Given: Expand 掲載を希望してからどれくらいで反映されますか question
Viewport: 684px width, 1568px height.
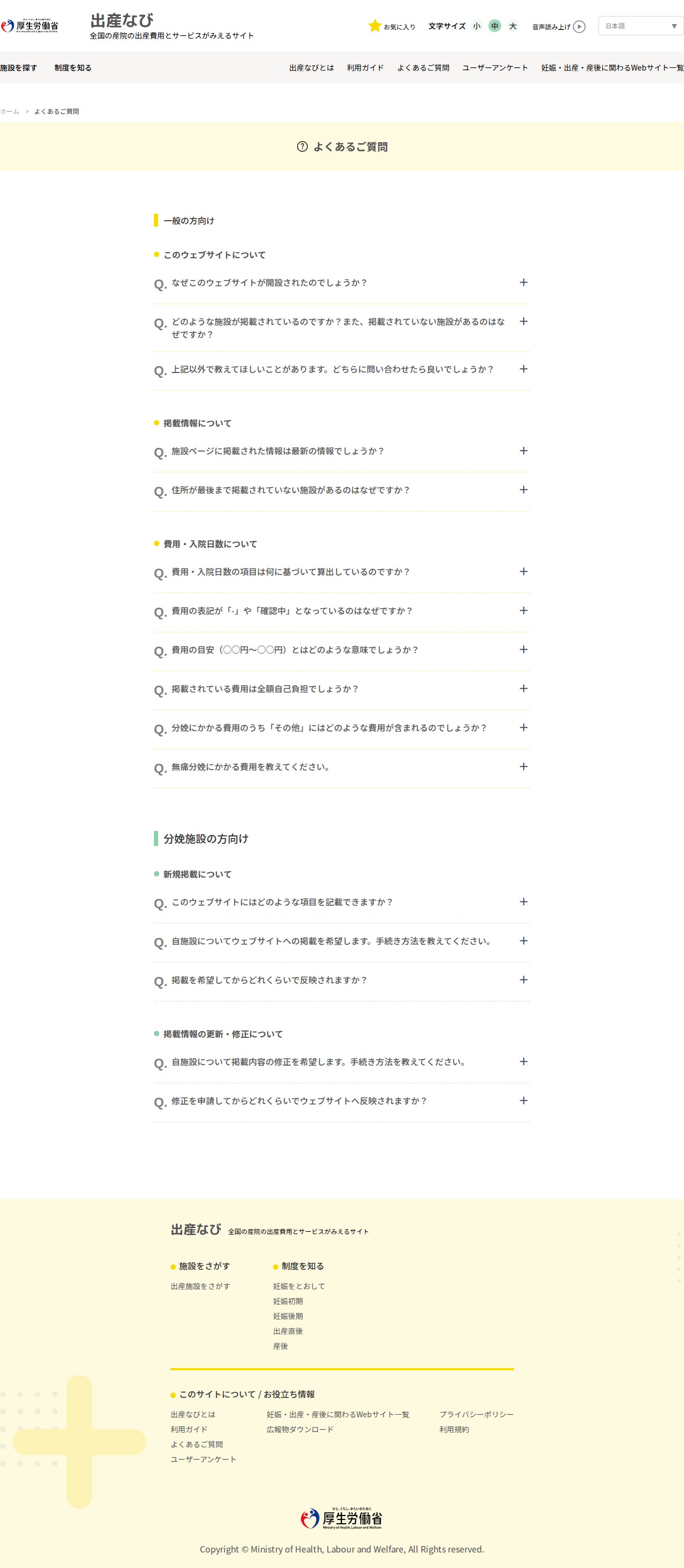Looking at the screenshot, I should (341, 980).
